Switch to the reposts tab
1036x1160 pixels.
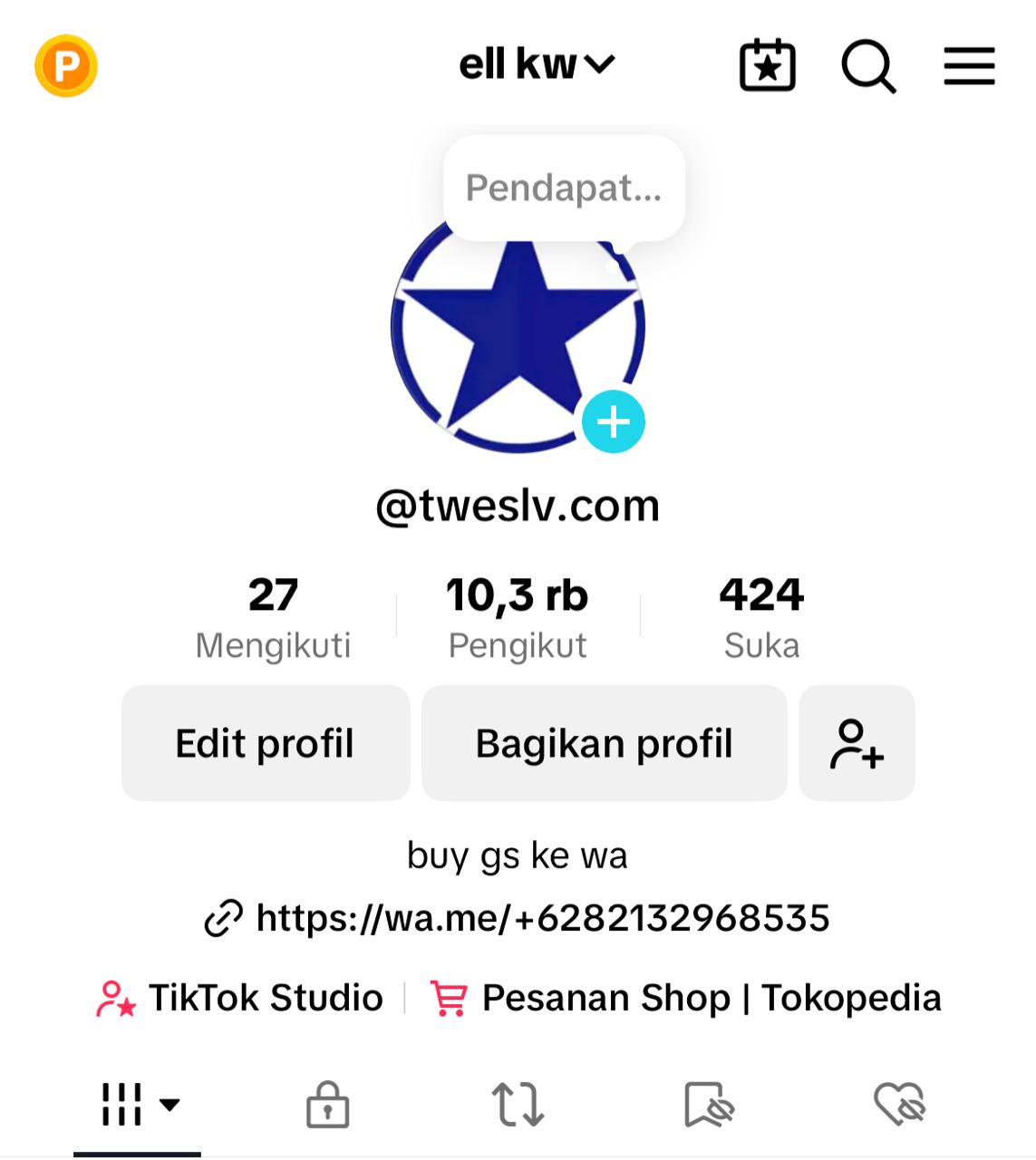click(518, 1105)
